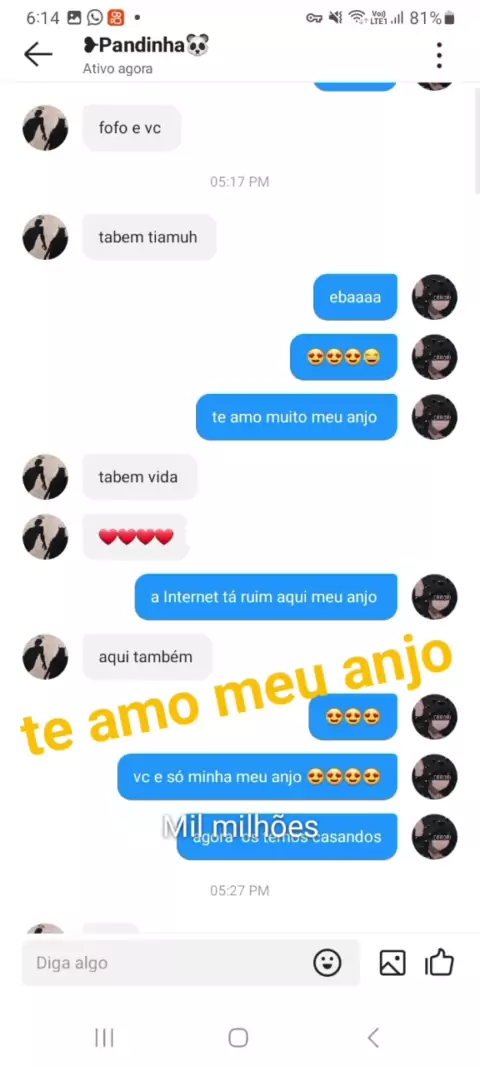The width and height of the screenshot is (480, 1066).
Task: Send a thumbs-up like
Action: click(439, 962)
